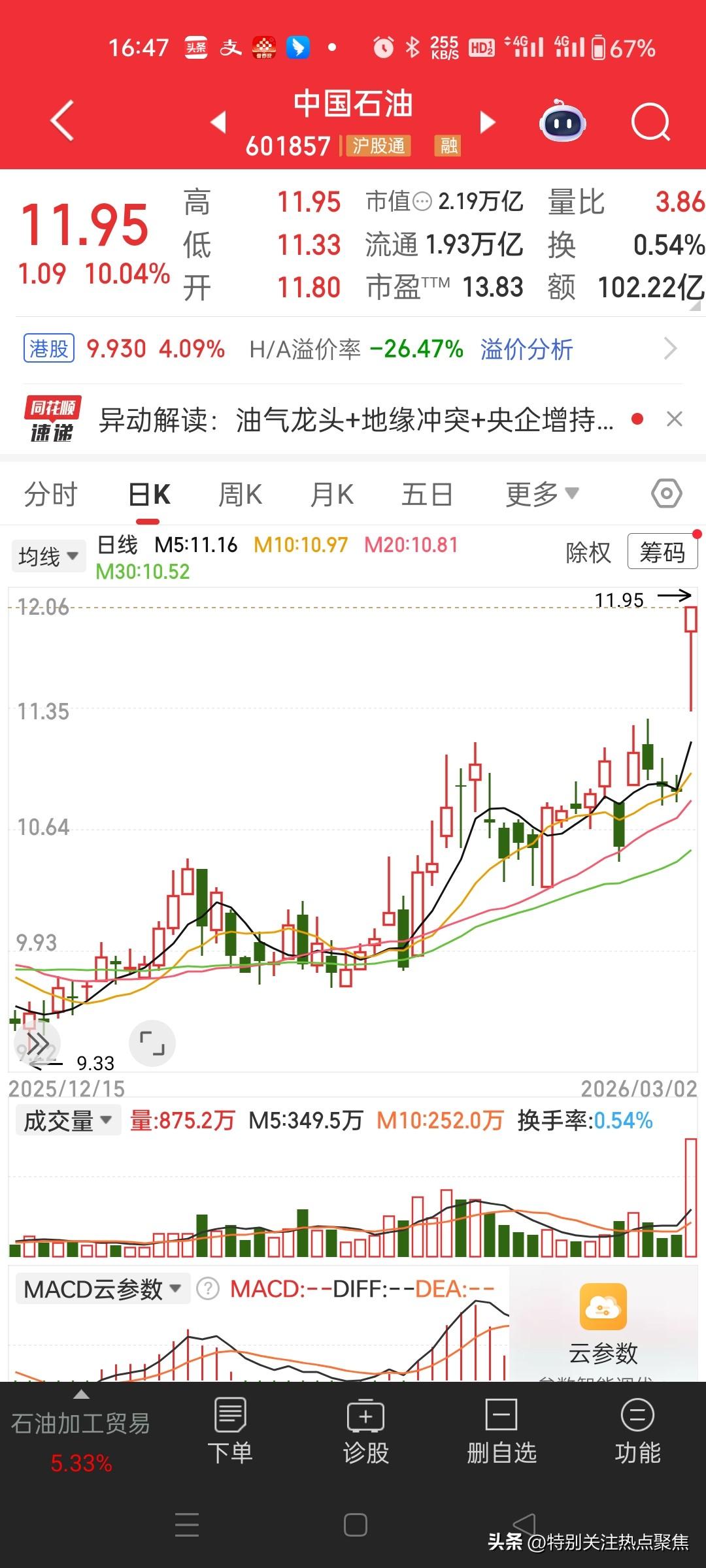Dismiss the 异动解读 banner

(674, 420)
